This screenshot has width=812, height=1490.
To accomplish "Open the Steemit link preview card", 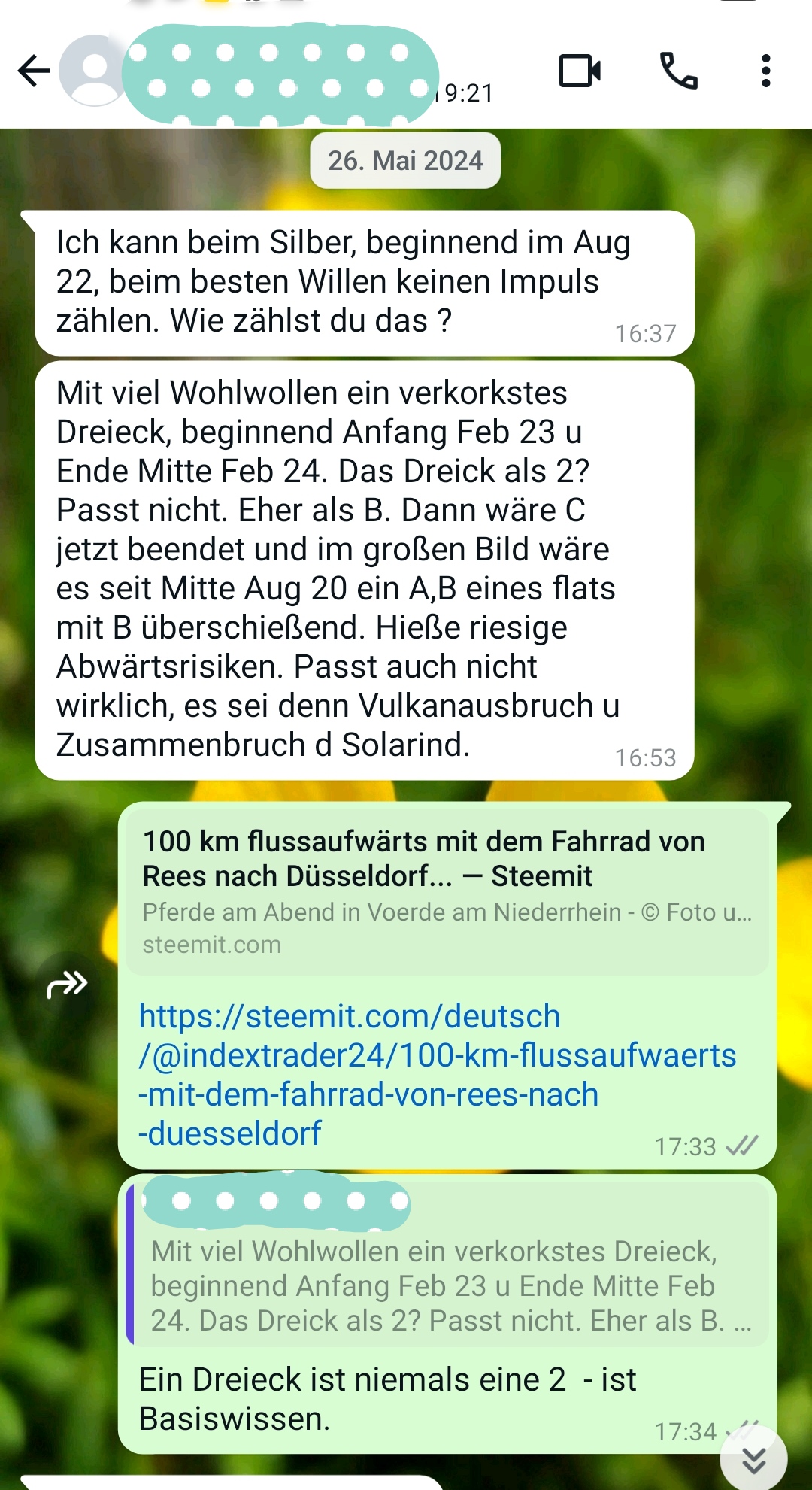I will [447, 891].
